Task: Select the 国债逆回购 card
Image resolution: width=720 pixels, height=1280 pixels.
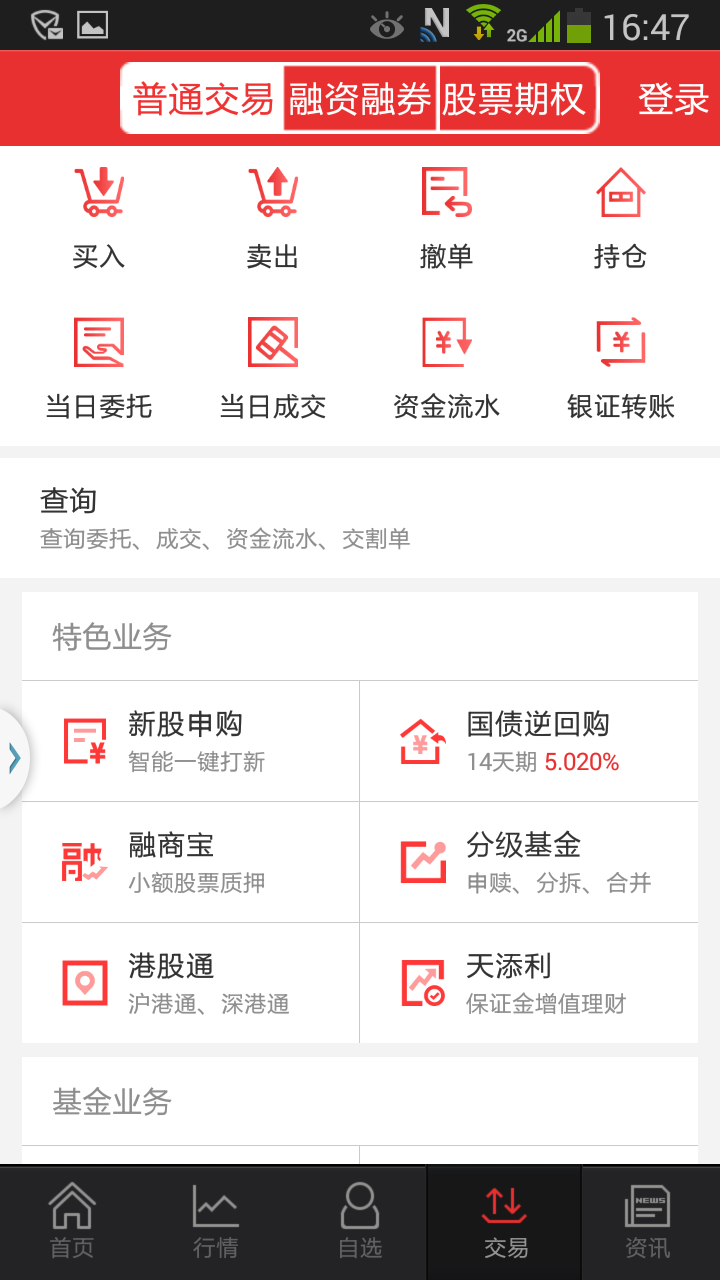Action: coord(528,741)
